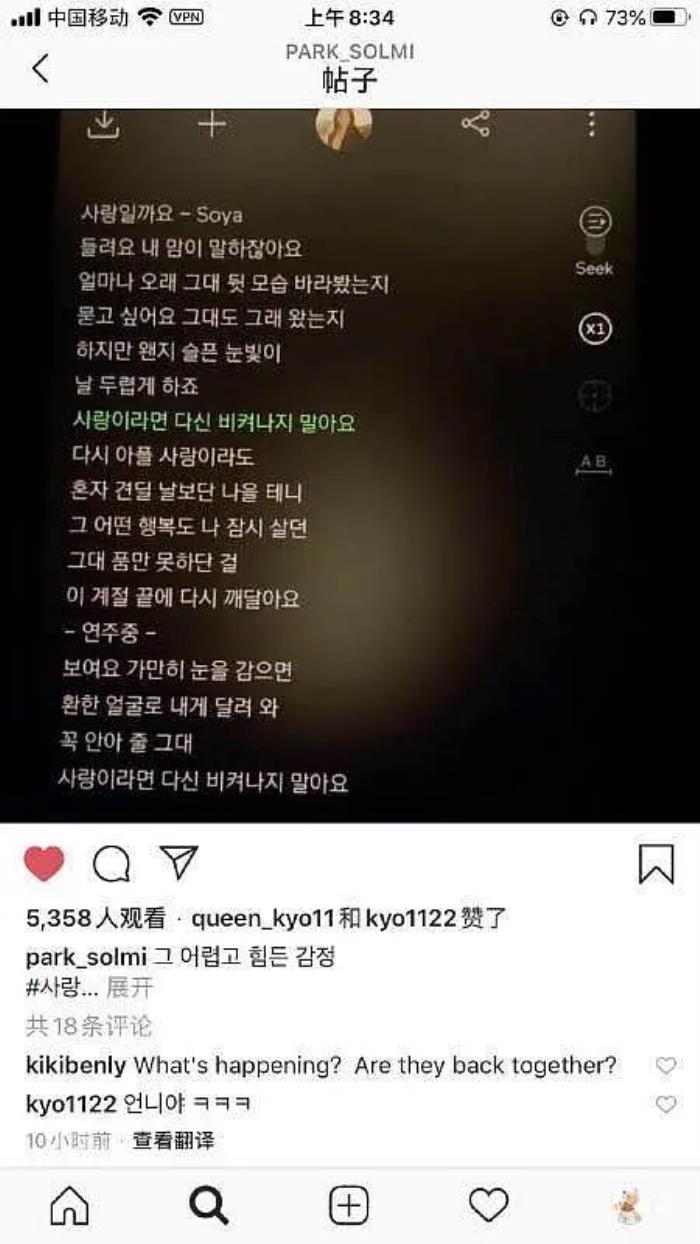View all 18 comments
Image resolution: width=700 pixels, height=1244 pixels.
(x=89, y=1027)
